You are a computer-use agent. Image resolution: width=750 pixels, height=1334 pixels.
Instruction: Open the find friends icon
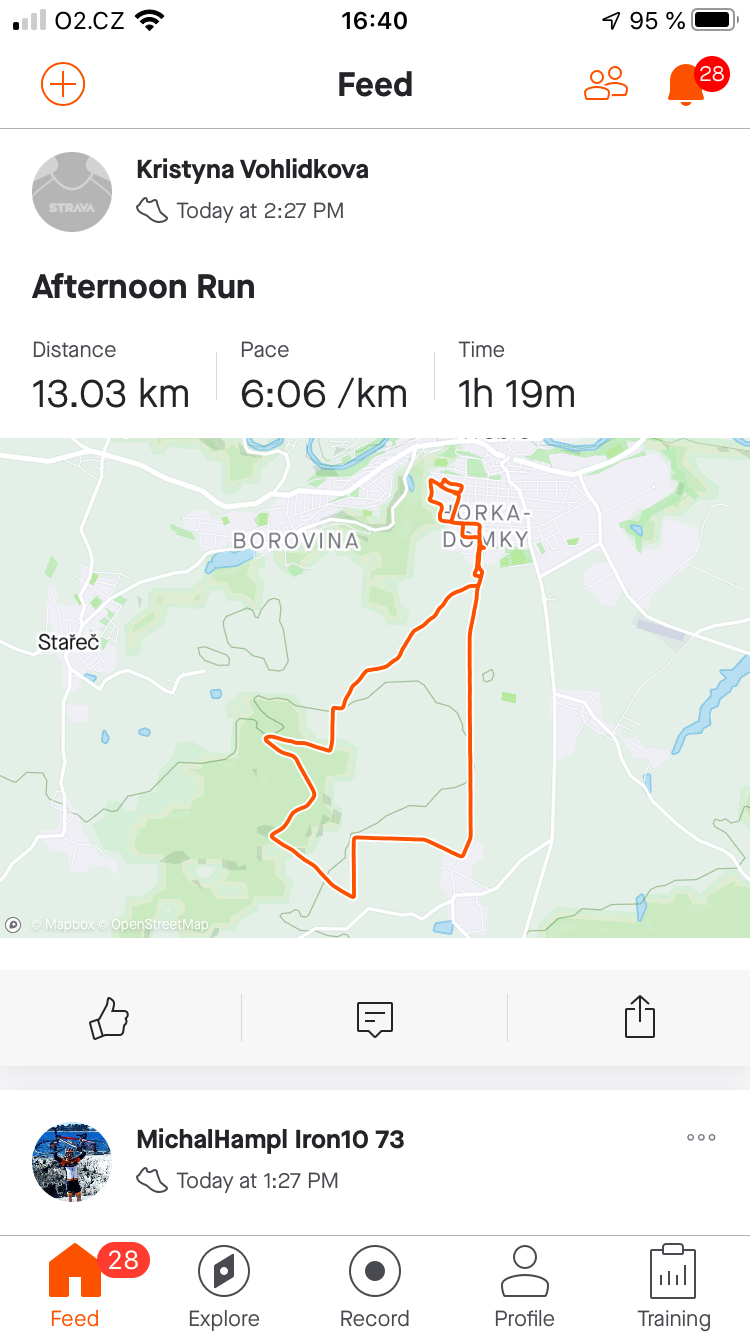[606, 84]
